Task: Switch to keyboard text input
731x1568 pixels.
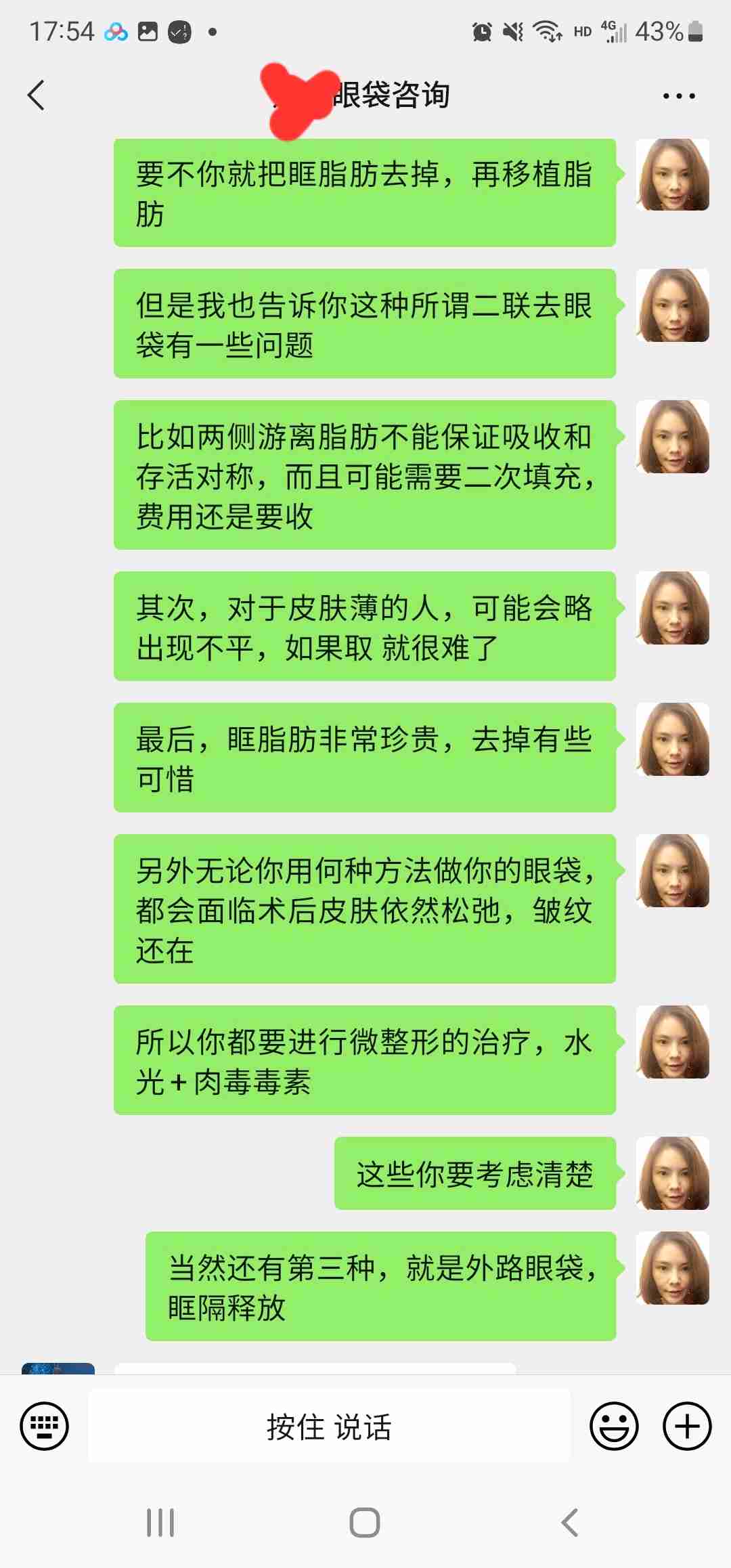Action: pyautogui.click(x=45, y=1426)
